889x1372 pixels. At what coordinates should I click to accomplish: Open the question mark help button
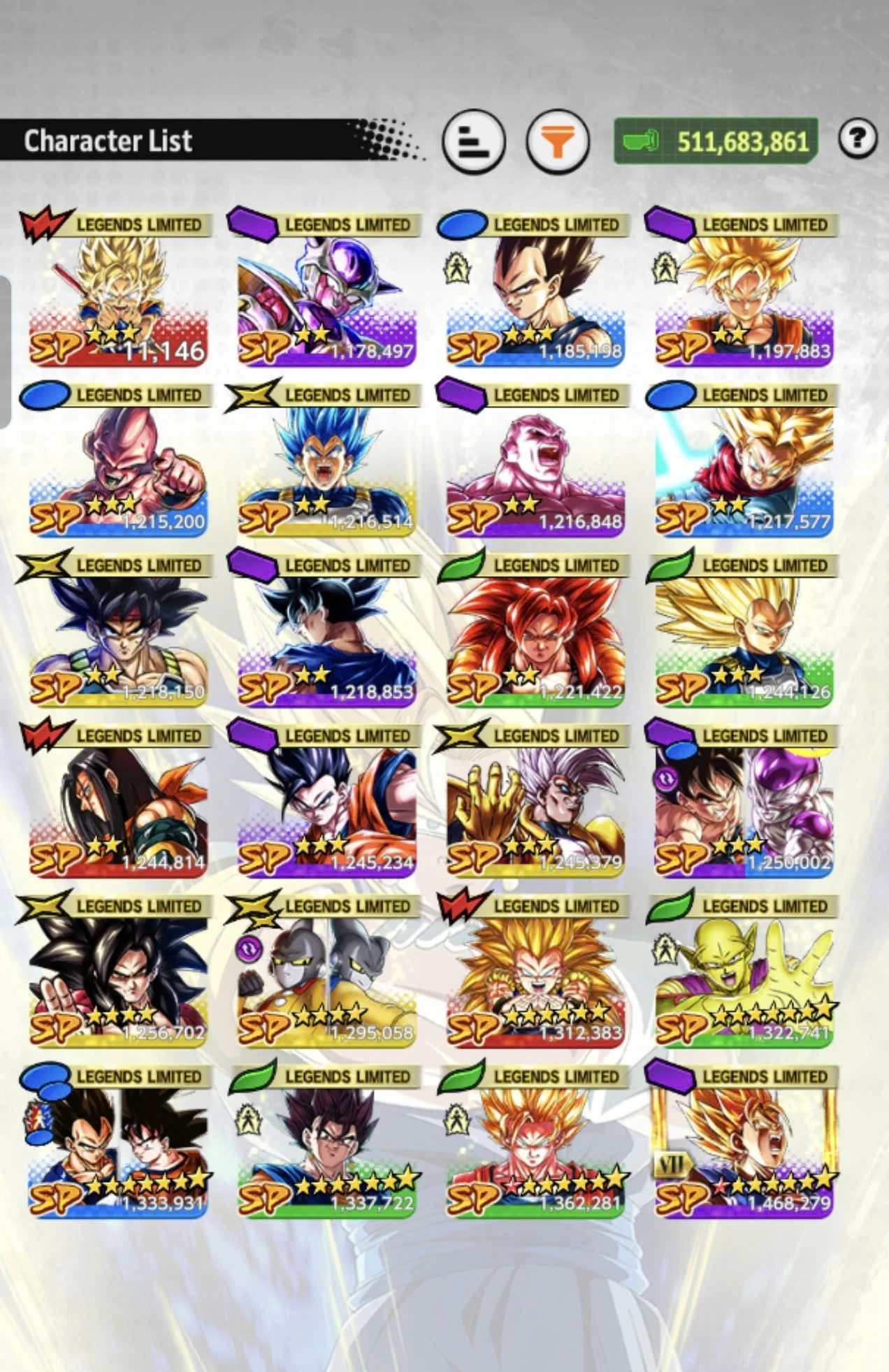[x=857, y=138]
